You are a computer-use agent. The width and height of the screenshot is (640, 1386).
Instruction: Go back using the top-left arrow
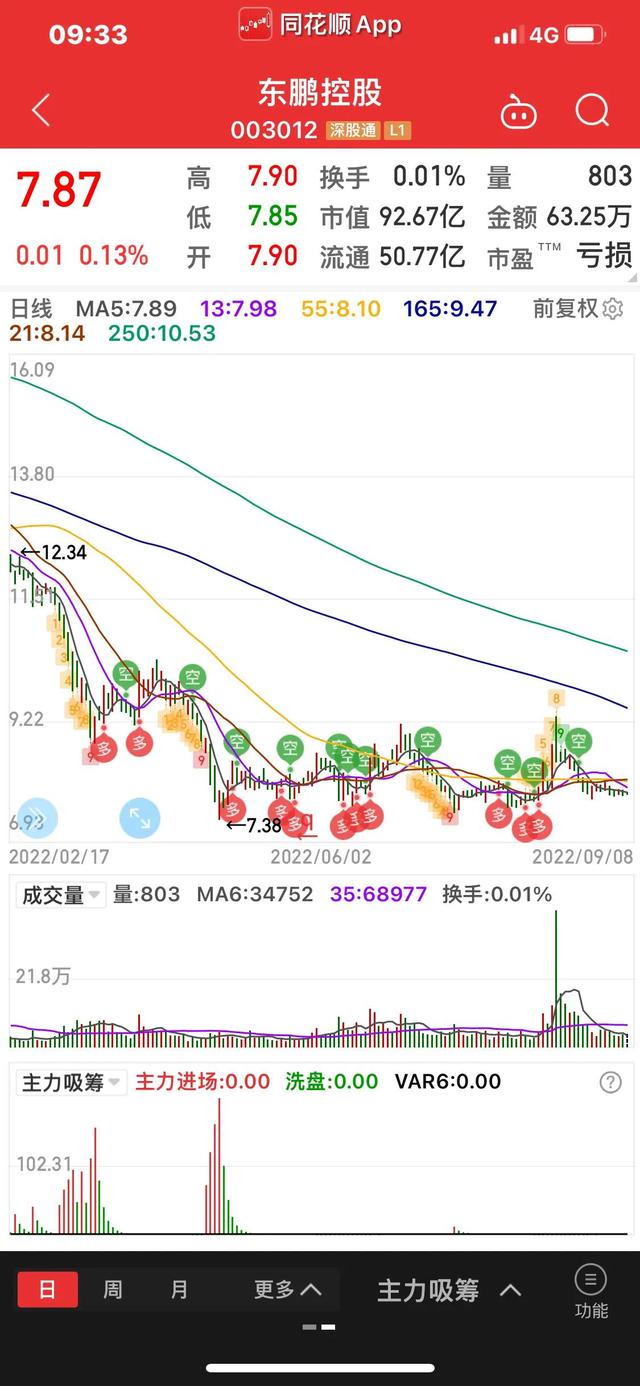(41, 110)
